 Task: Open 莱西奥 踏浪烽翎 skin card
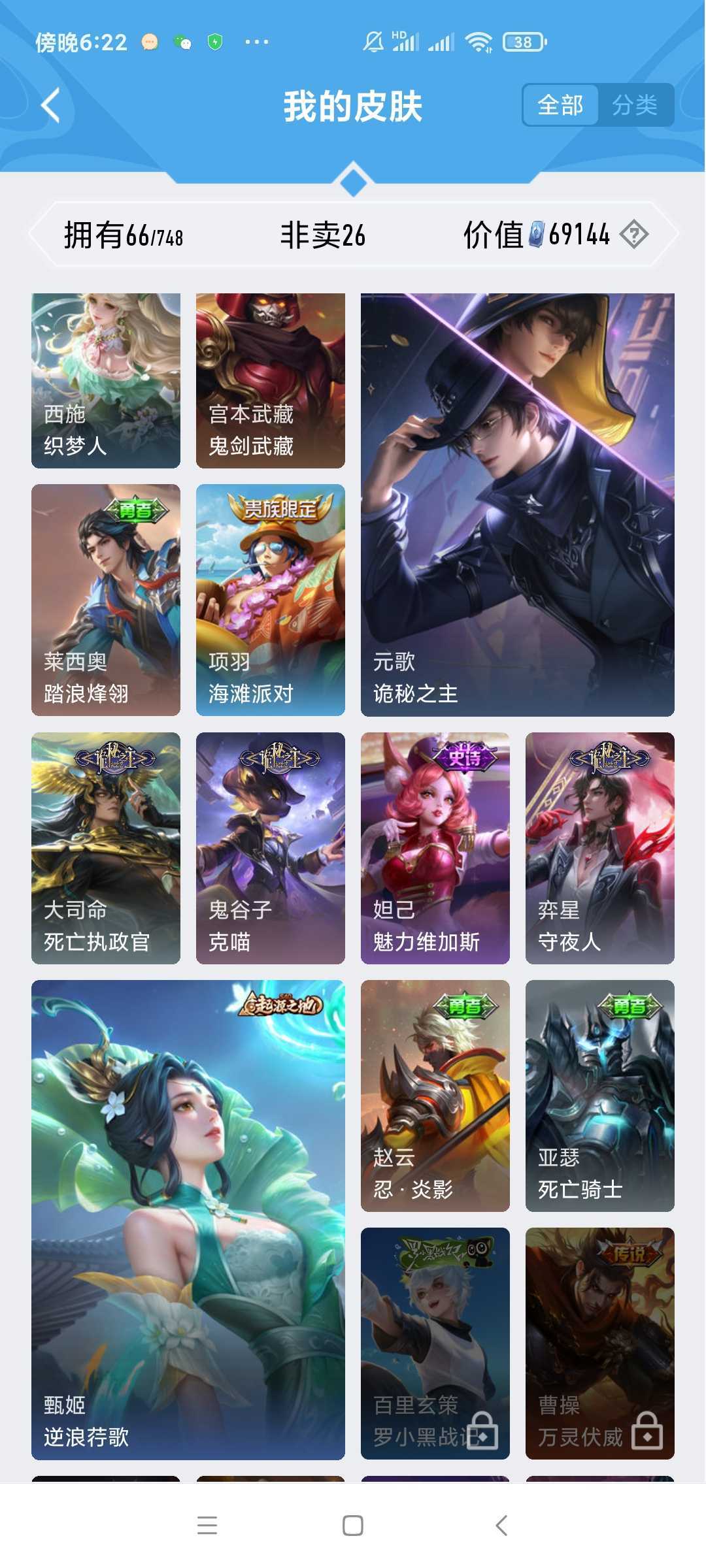[x=106, y=599]
